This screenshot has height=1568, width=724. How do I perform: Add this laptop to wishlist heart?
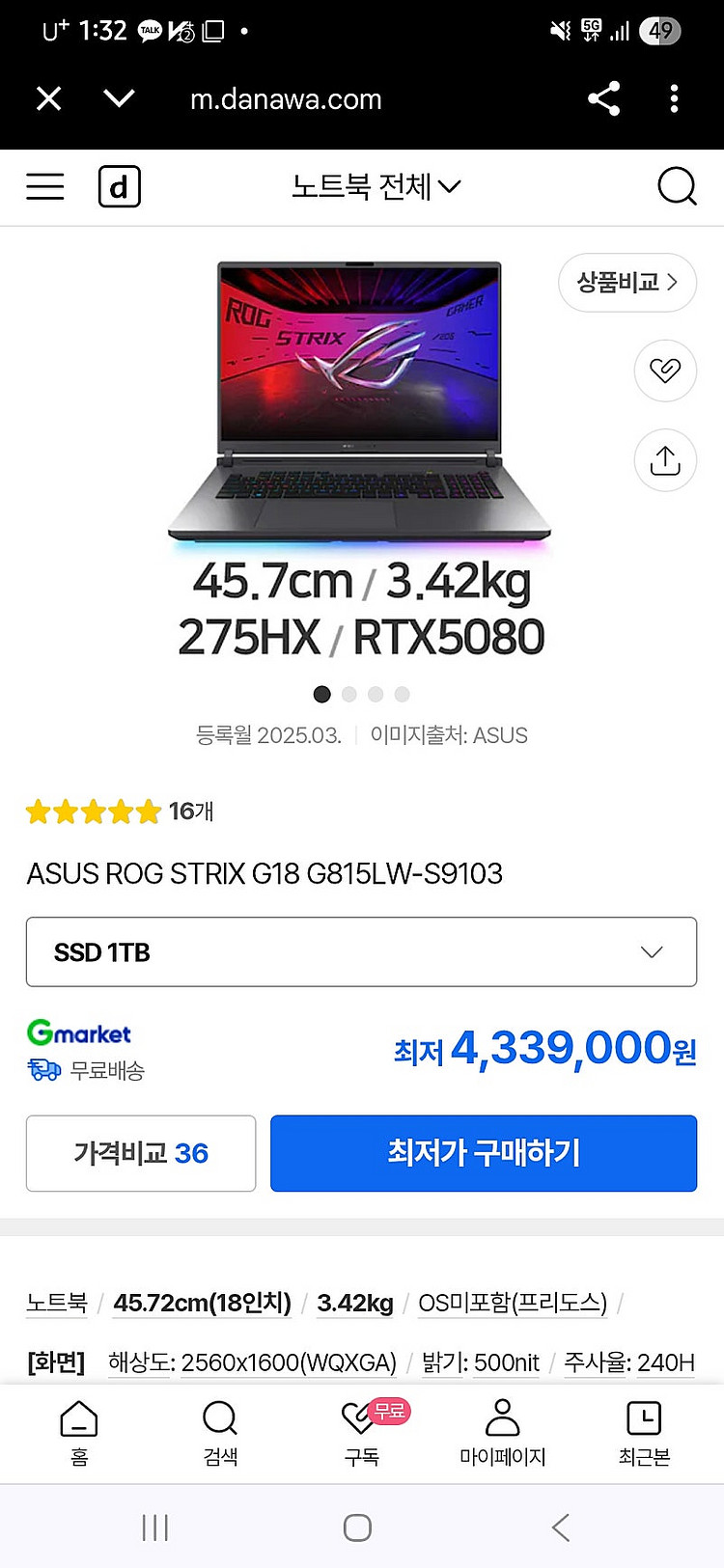[665, 371]
